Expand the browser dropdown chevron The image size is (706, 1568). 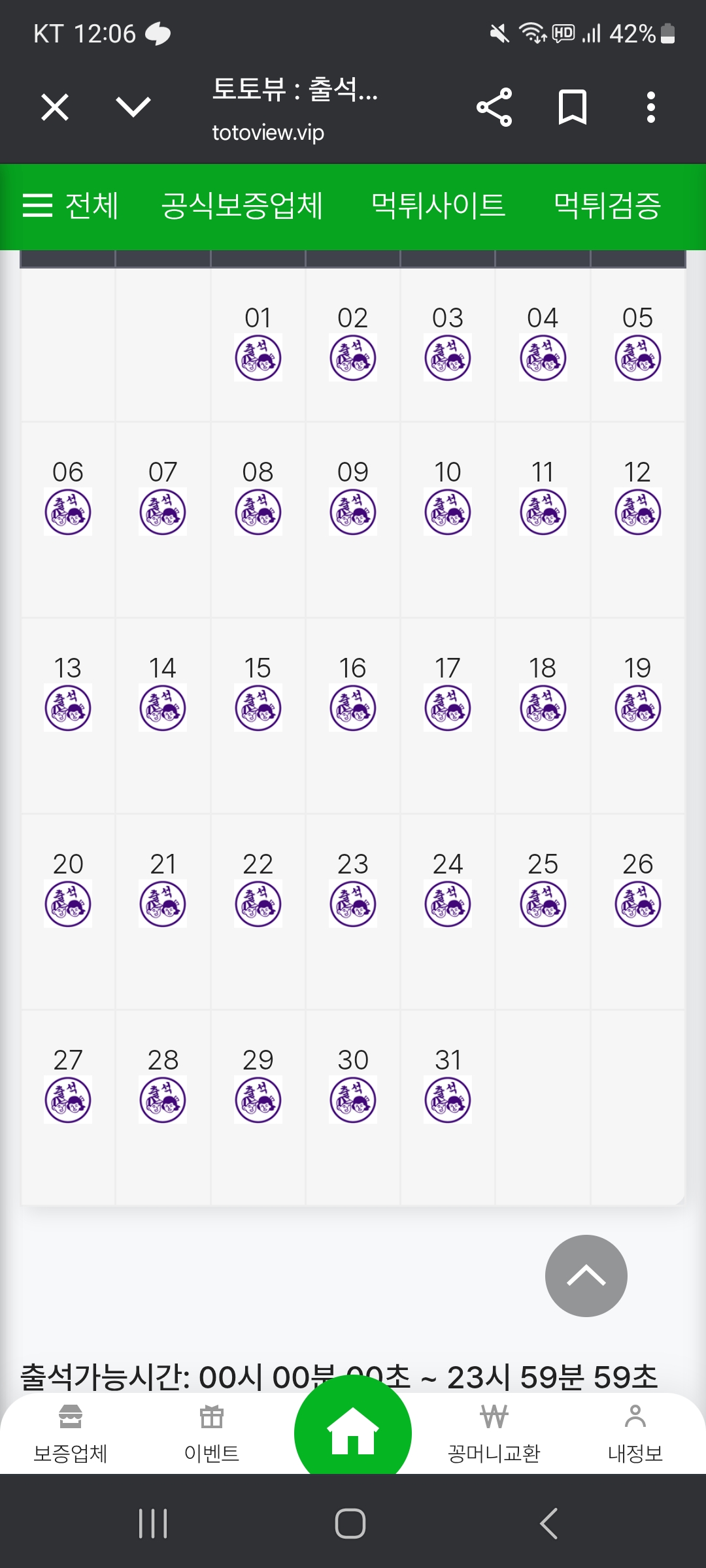click(133, 107)
